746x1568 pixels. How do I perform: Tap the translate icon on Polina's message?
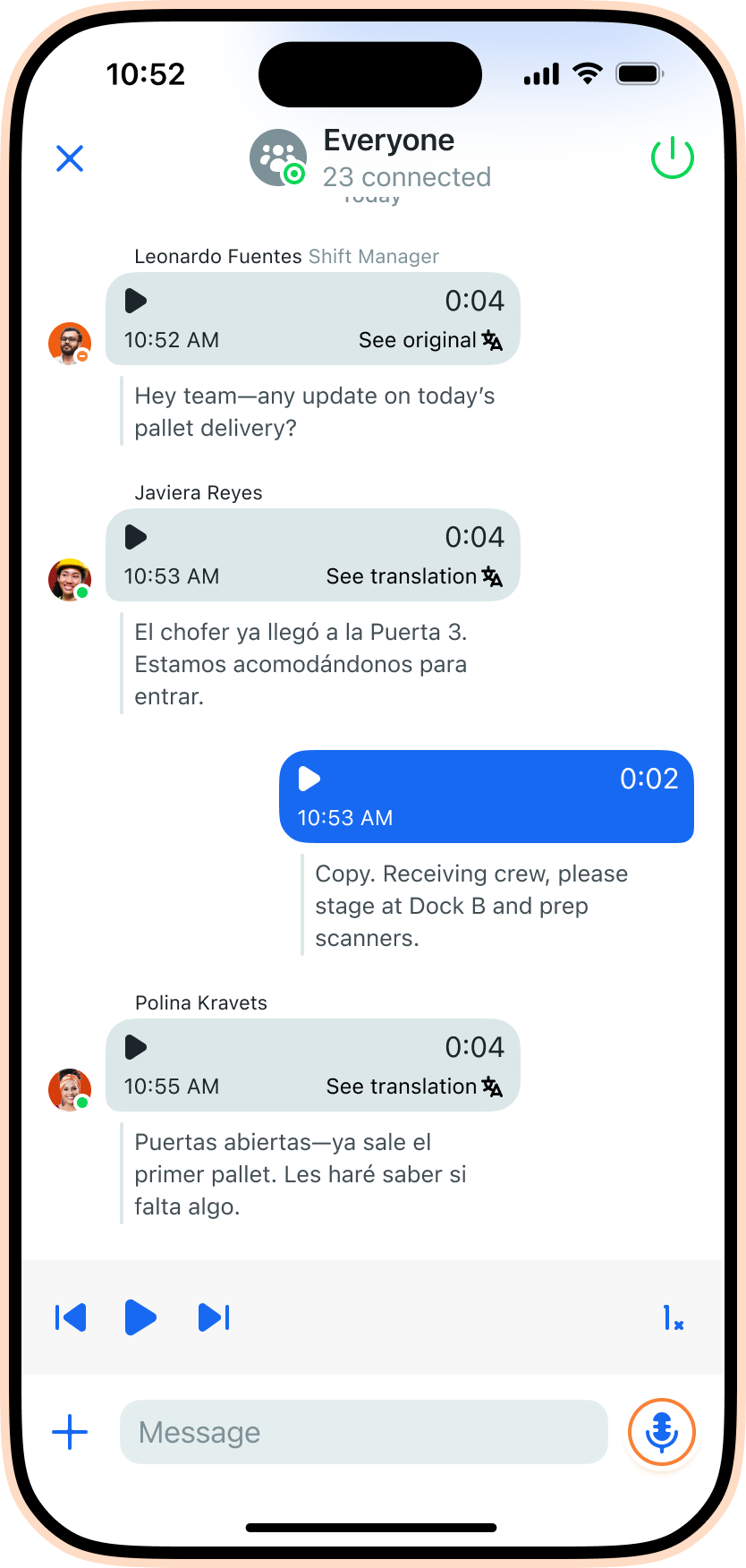[492, 1086]
